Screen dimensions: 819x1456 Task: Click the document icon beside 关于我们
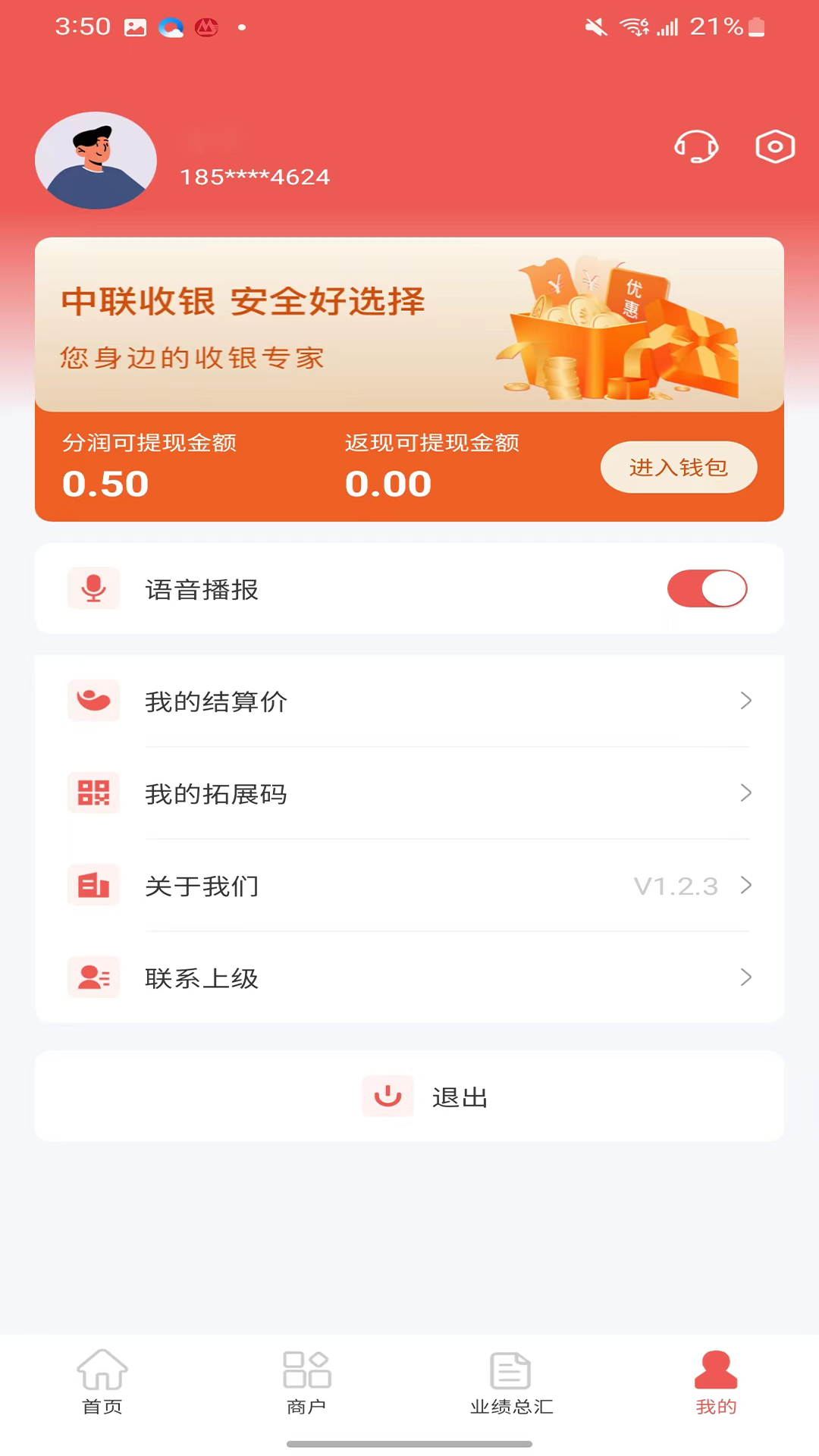click(x=93, y=885)
